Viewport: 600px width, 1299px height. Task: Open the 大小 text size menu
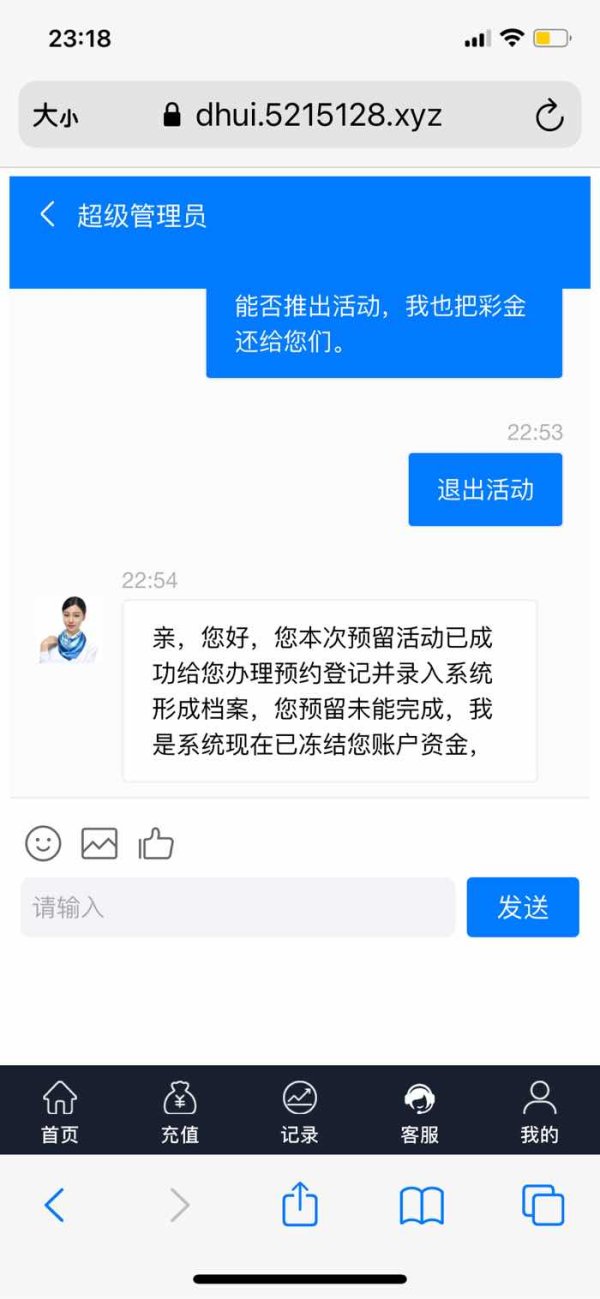point(55,116)
